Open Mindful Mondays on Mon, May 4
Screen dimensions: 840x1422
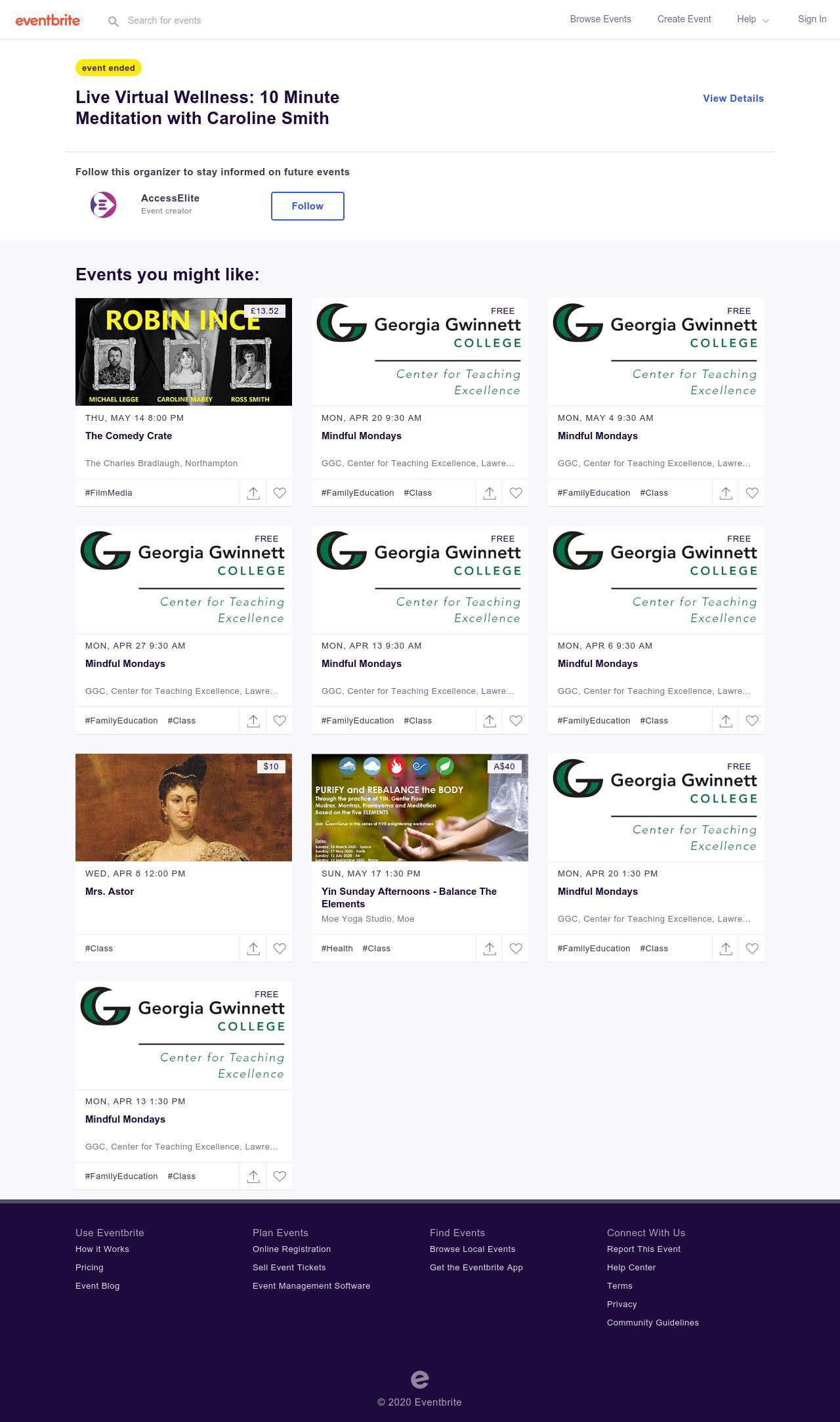click(597, 436)
